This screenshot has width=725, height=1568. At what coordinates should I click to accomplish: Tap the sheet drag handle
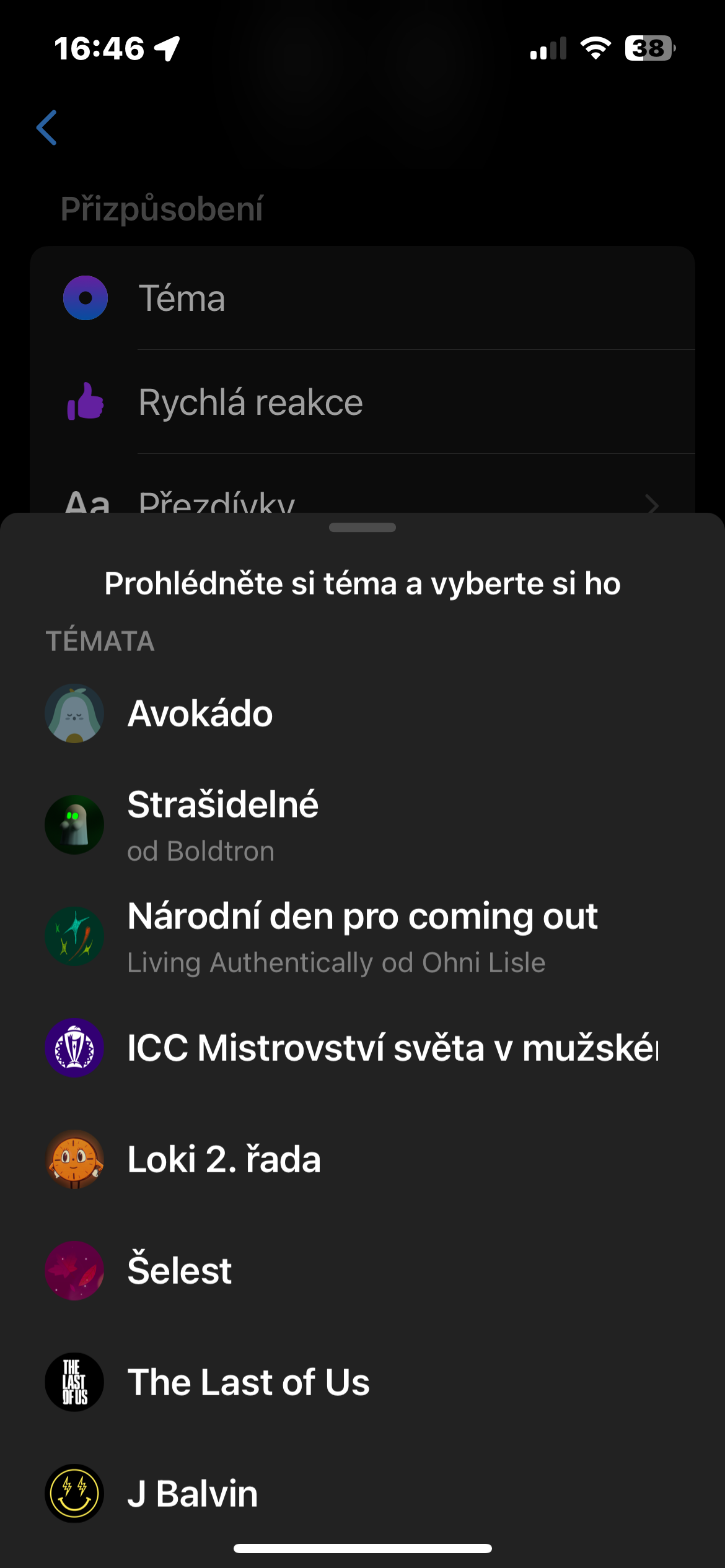[362, 528]
